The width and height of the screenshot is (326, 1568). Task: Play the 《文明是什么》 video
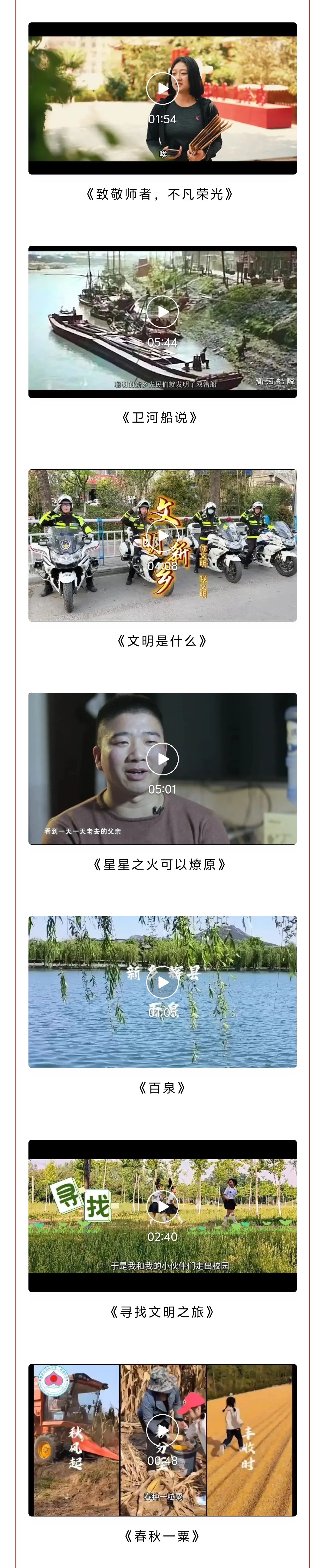[162, 536]
